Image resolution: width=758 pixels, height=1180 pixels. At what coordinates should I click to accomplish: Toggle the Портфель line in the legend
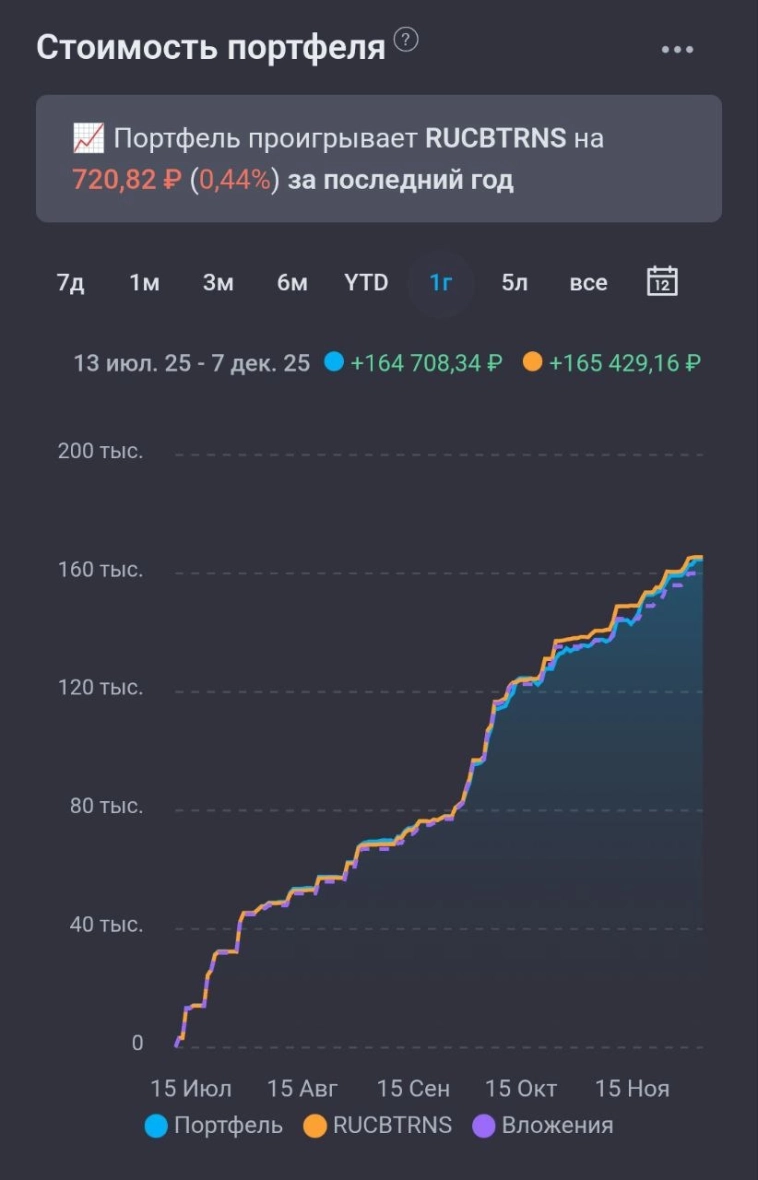[x=214, y=1125]
